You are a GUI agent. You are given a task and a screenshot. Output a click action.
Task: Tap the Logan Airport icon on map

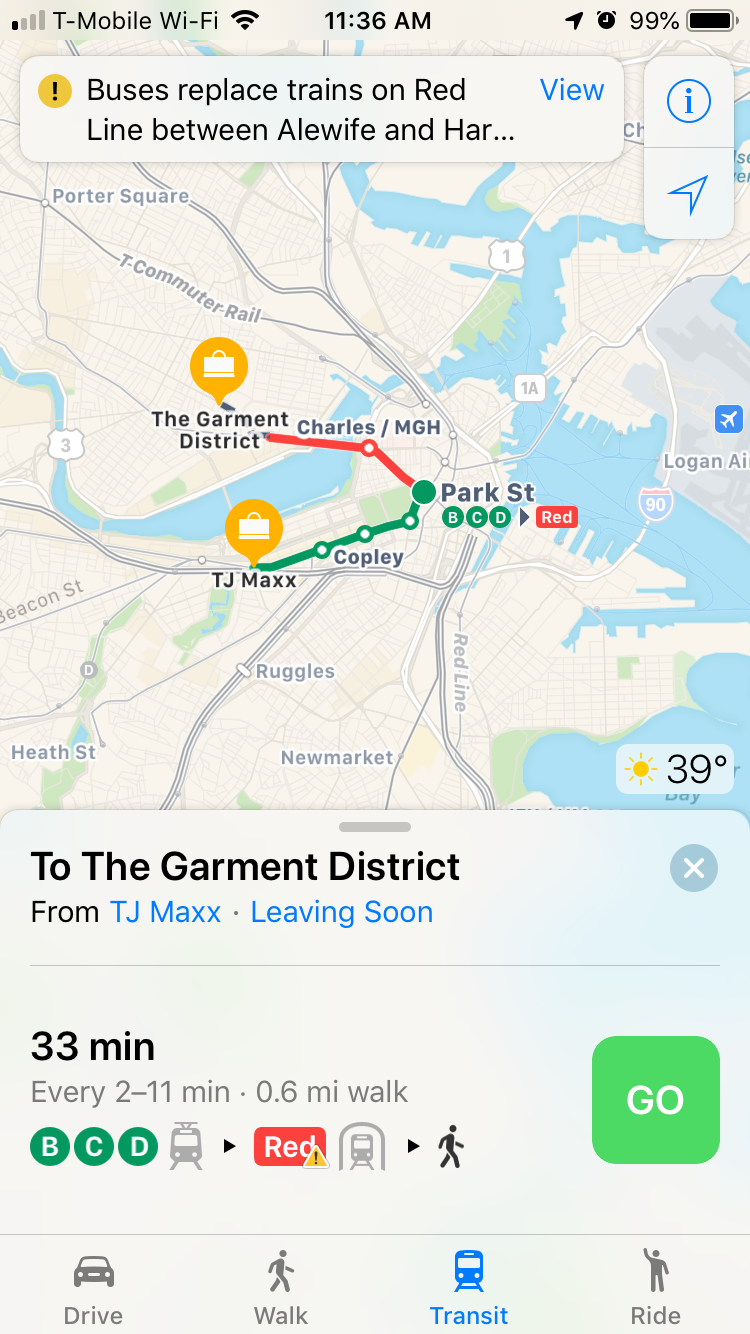click(729, 419)
